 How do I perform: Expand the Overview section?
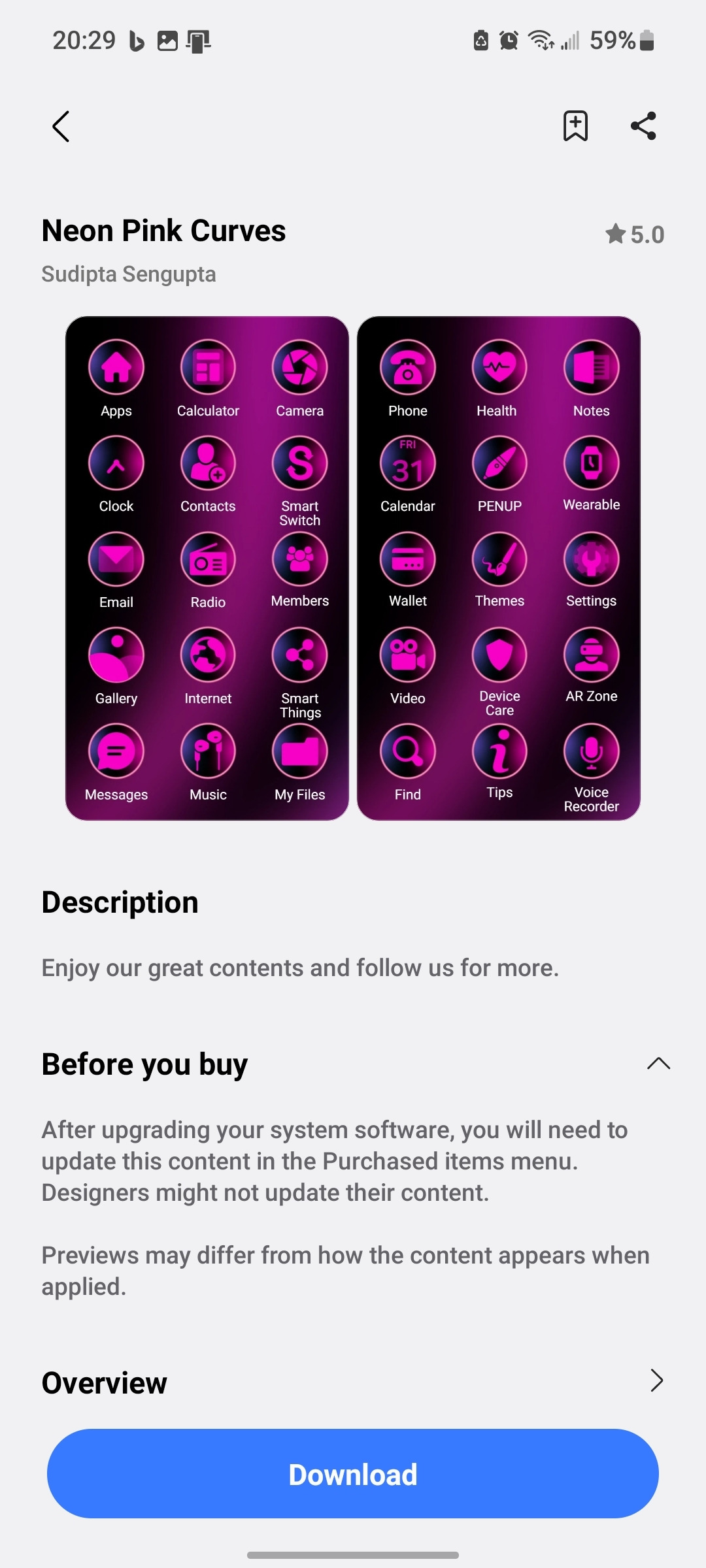(x=658, y=1382)
